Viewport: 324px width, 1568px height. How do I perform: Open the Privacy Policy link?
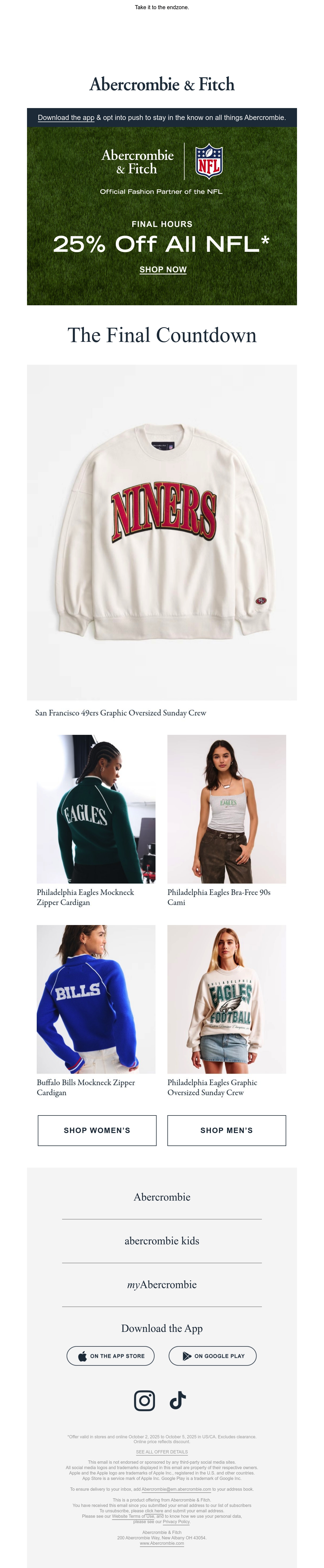coord(176,1521)
